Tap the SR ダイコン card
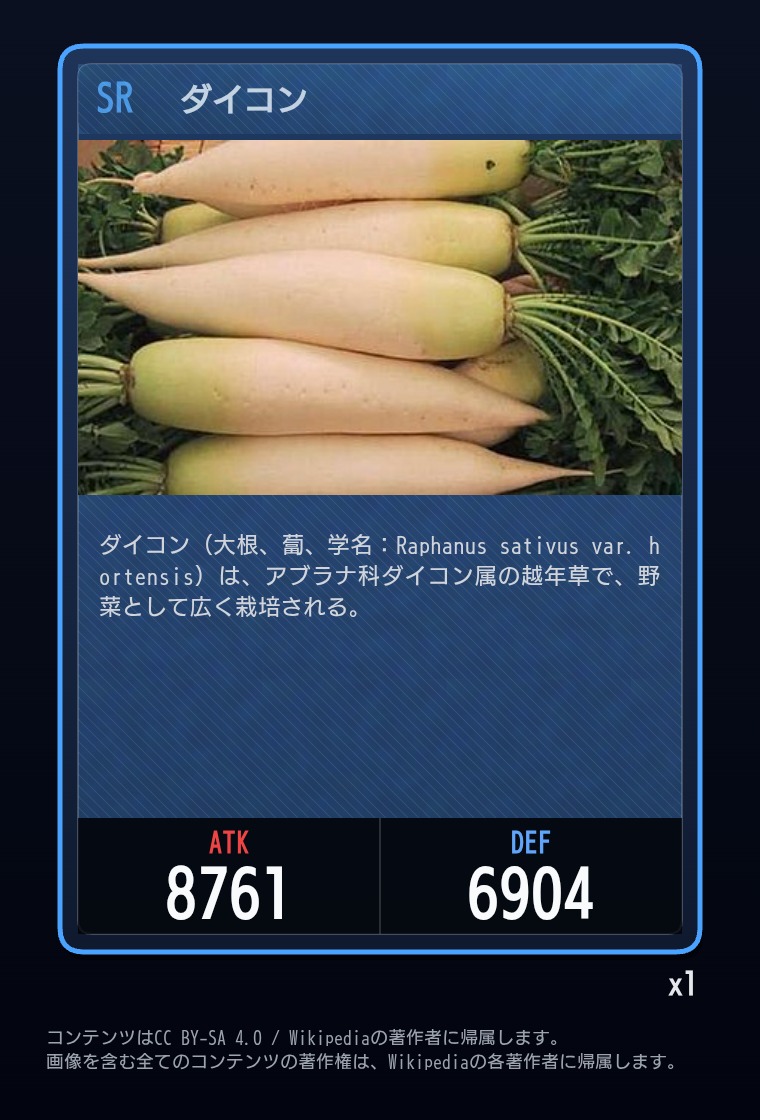Screen dimensions: 760x1120 coord(379,499)
